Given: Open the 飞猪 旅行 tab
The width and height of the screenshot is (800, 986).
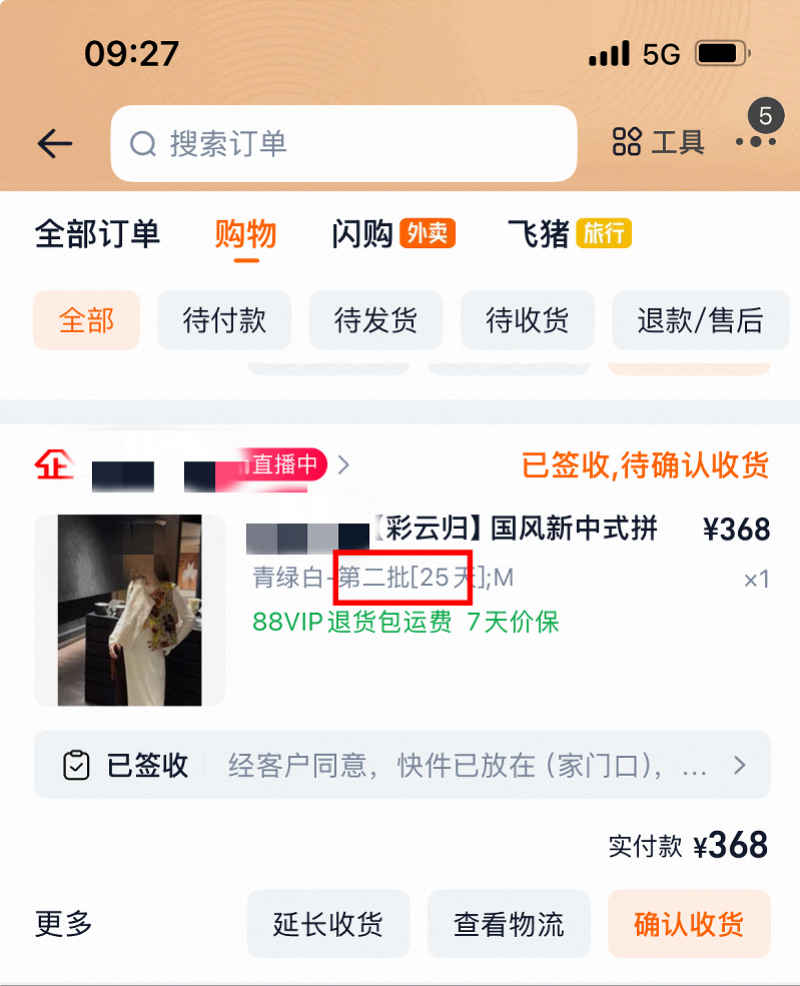Looking at the screenshot, I should (569, 234).
